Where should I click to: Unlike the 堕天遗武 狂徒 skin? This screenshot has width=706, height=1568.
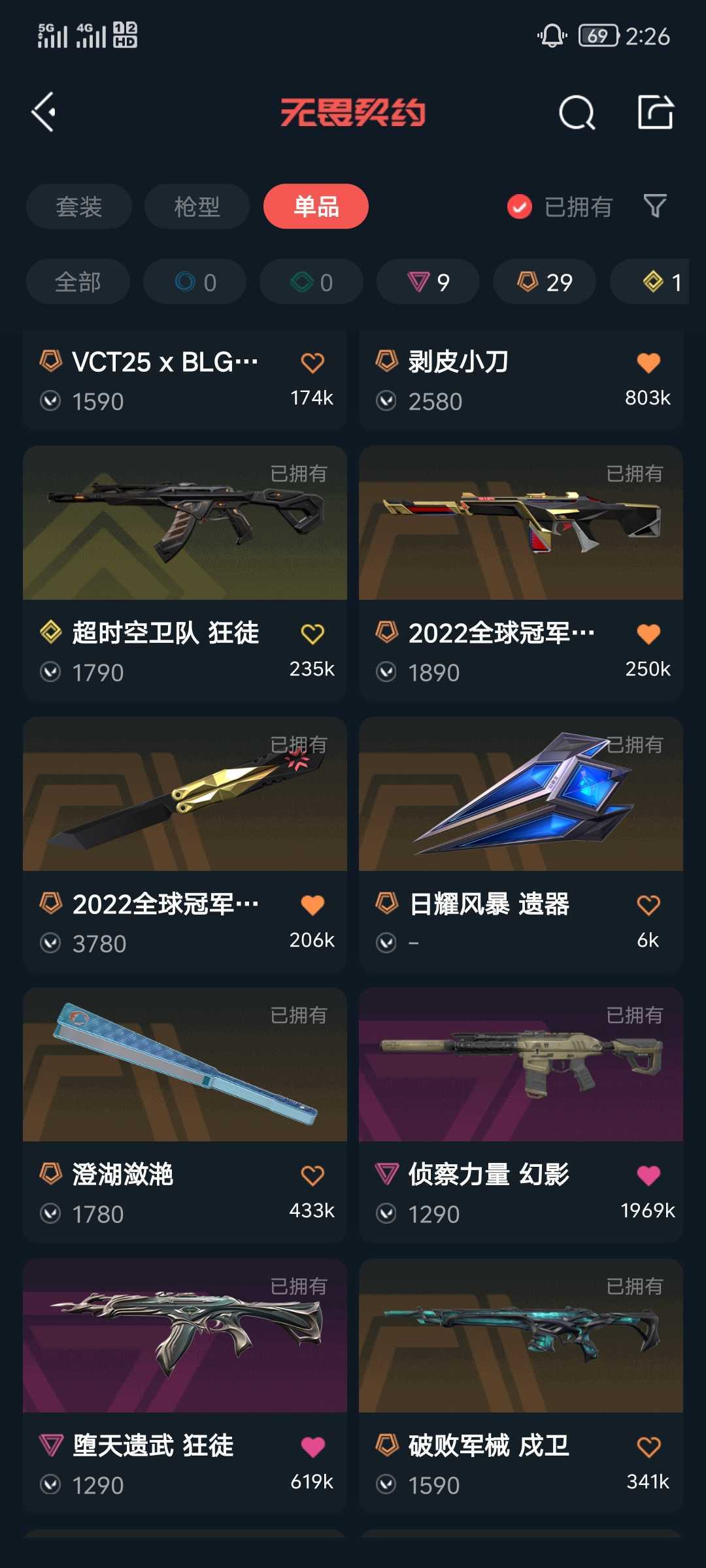coord(312,1446)
